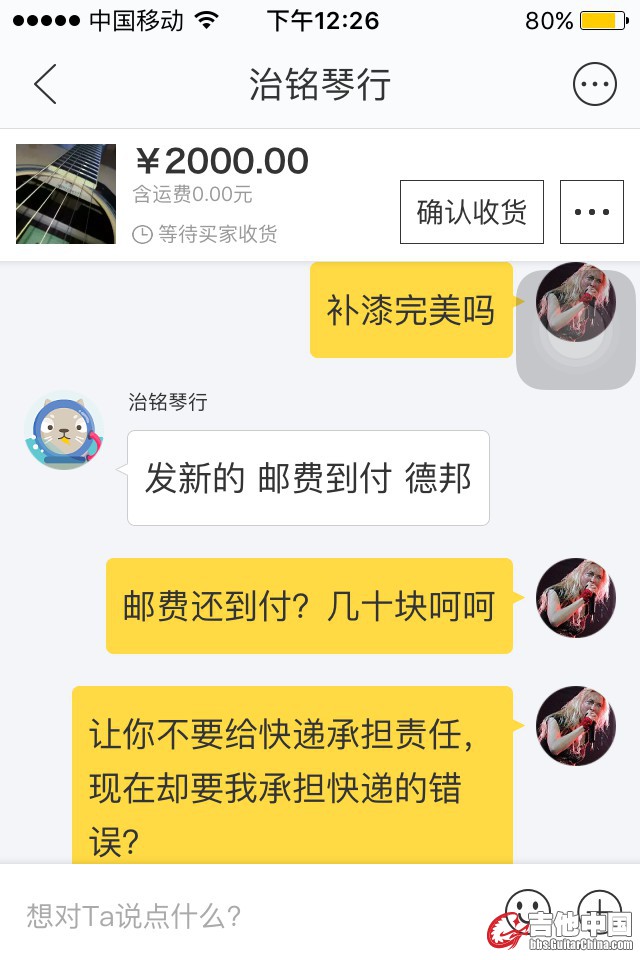The height and width of the screenshot is (960, 640).
Task: View 治铭琴行 seller avatar profile
Action: tap(63, 431)
